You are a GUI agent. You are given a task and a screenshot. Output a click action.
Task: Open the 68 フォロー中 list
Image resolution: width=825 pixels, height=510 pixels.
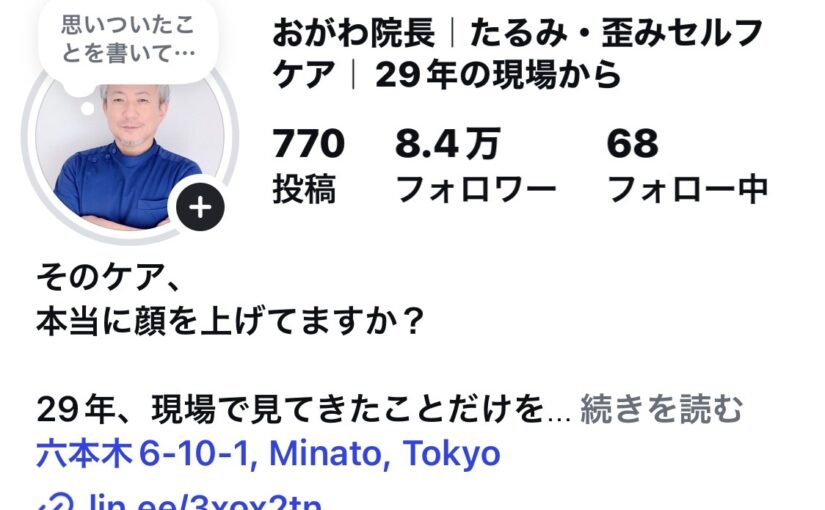686,164
